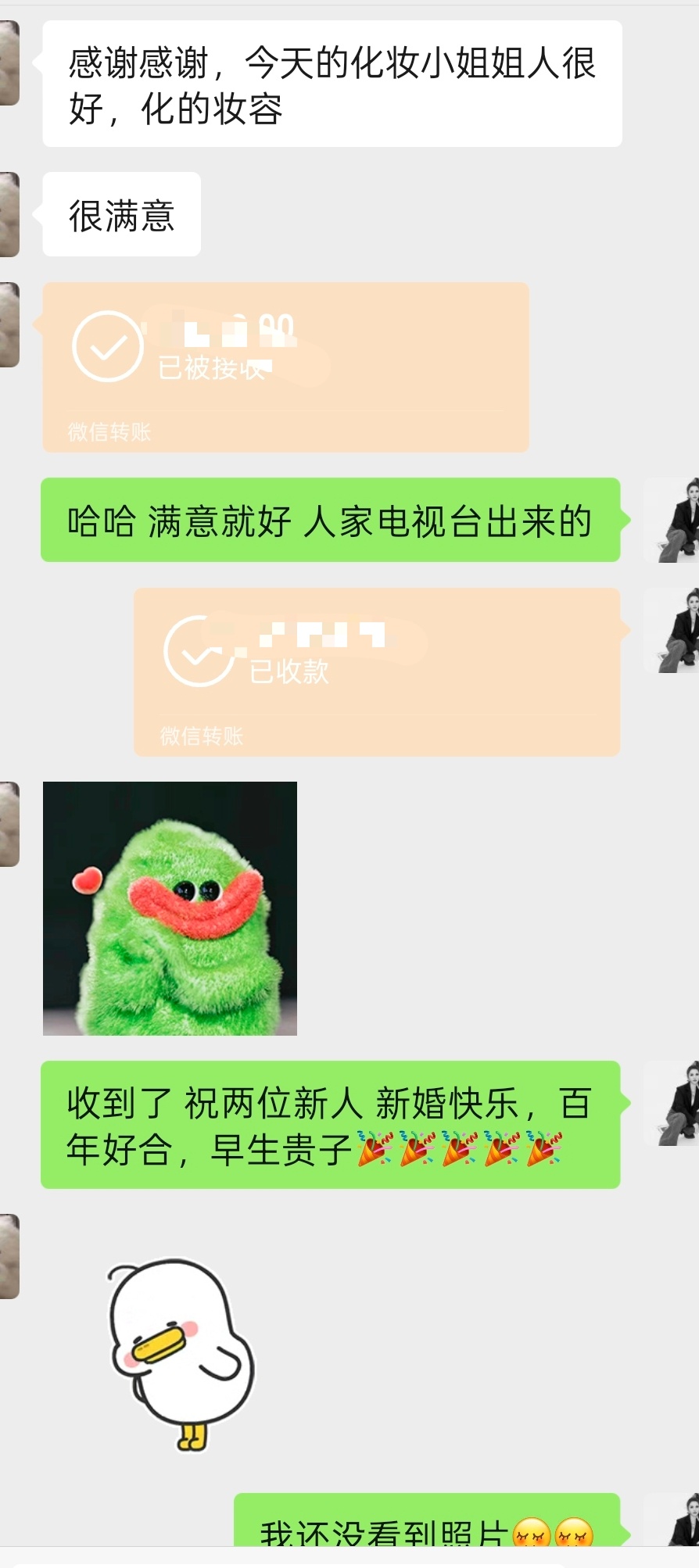Open sender's avatar beside 哈哈 满意就好 message
The width and height of the screenshot is (699, 1568).
click(x=673, y=521)
